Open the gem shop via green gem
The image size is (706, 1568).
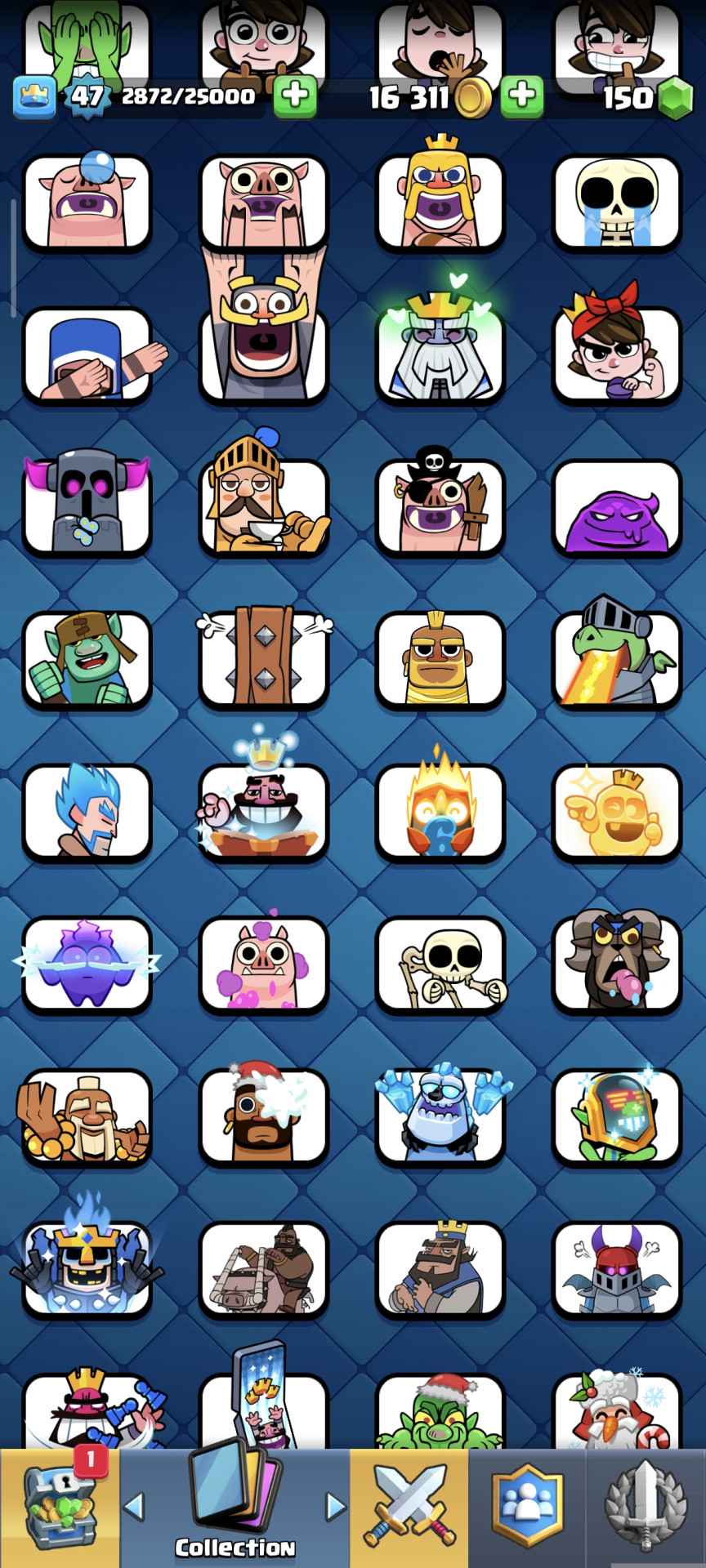[x=675, y=98]
